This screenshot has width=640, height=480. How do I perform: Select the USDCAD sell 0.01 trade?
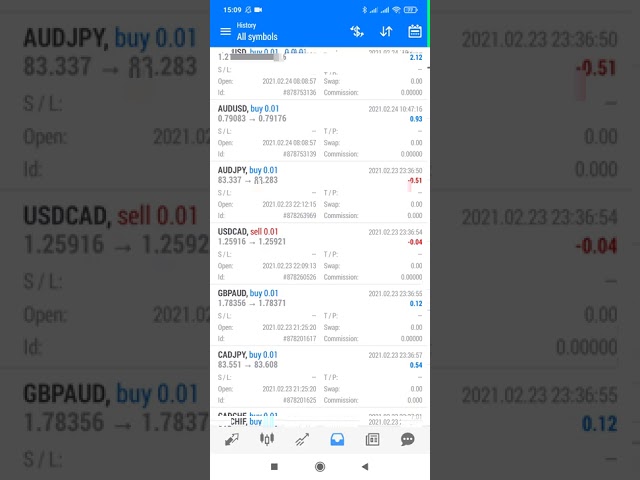tap(320, 254)
